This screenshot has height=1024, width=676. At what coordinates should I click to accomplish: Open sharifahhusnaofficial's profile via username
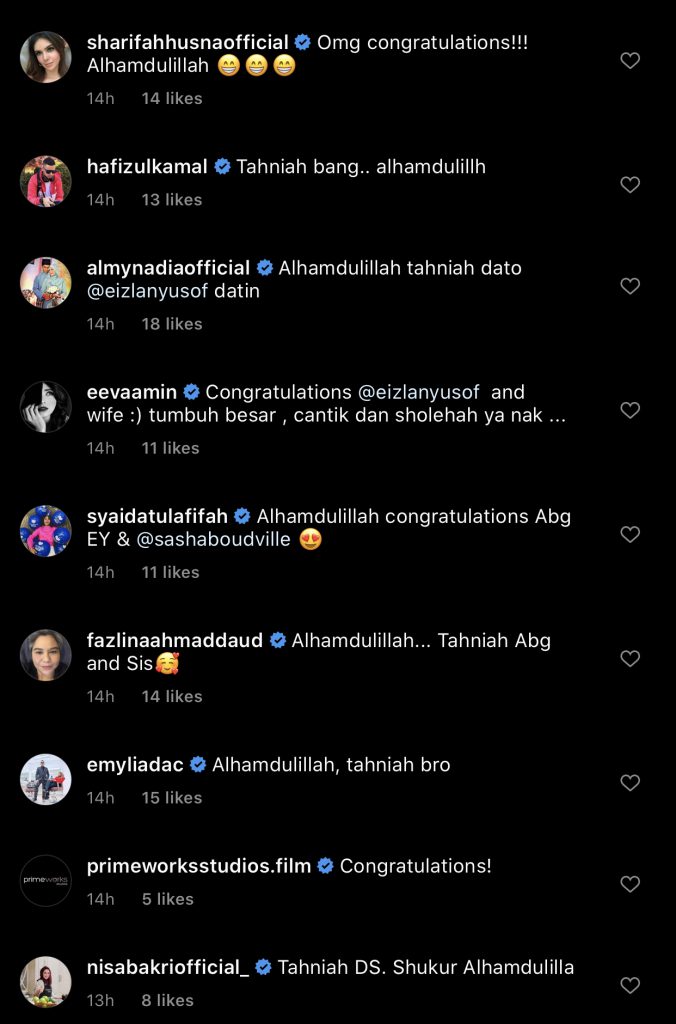pyautogui.click(x=188, y=43)
